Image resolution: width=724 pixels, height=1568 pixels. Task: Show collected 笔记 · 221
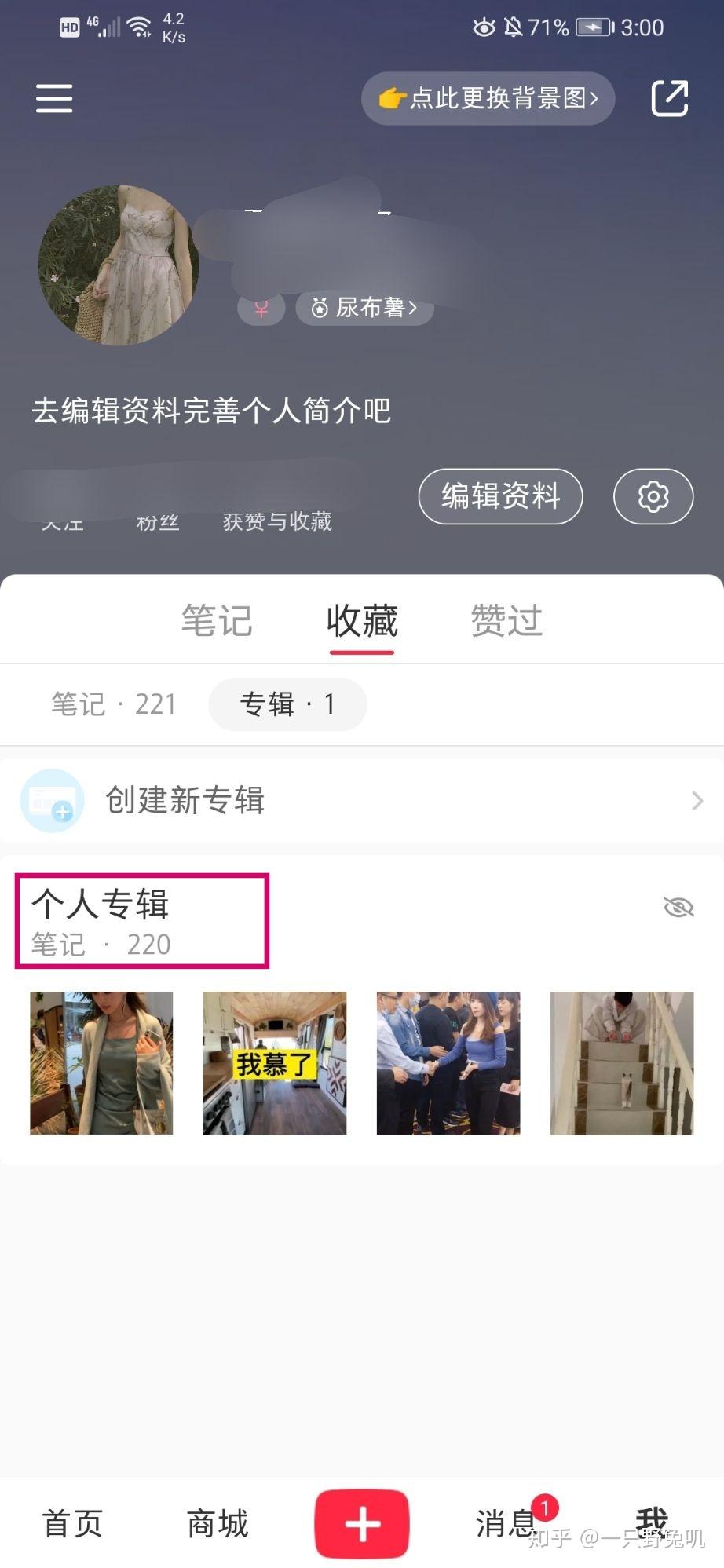tap(114, 704)
